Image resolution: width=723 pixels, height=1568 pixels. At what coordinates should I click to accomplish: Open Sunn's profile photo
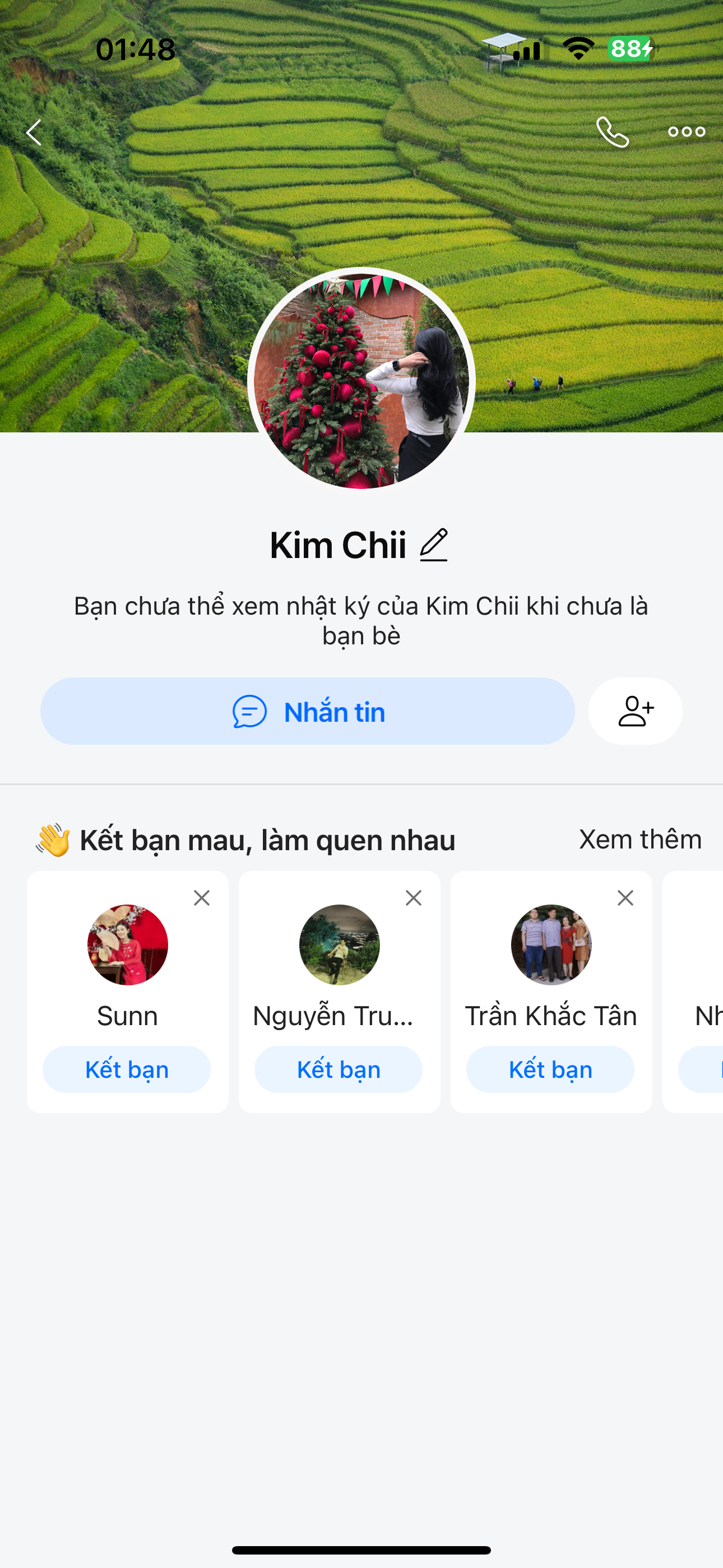click(x=127, y=944)
